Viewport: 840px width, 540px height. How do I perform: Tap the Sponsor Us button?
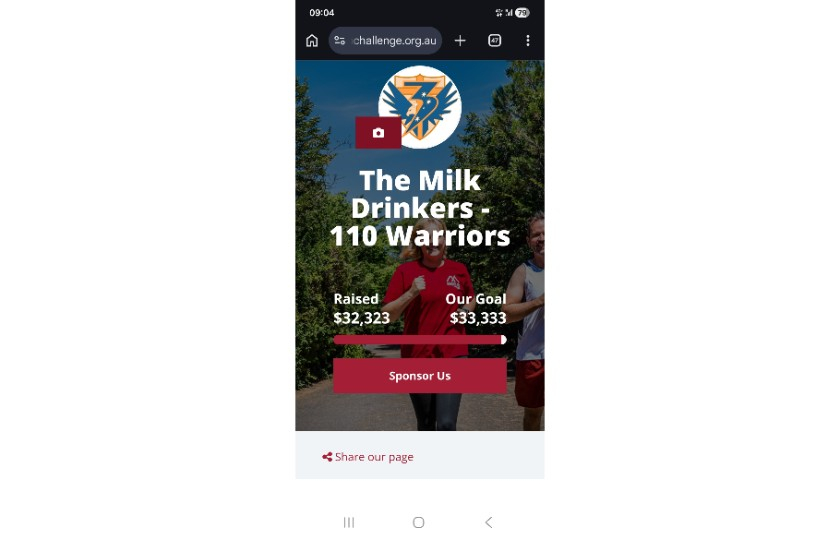[x=420, y=376]
